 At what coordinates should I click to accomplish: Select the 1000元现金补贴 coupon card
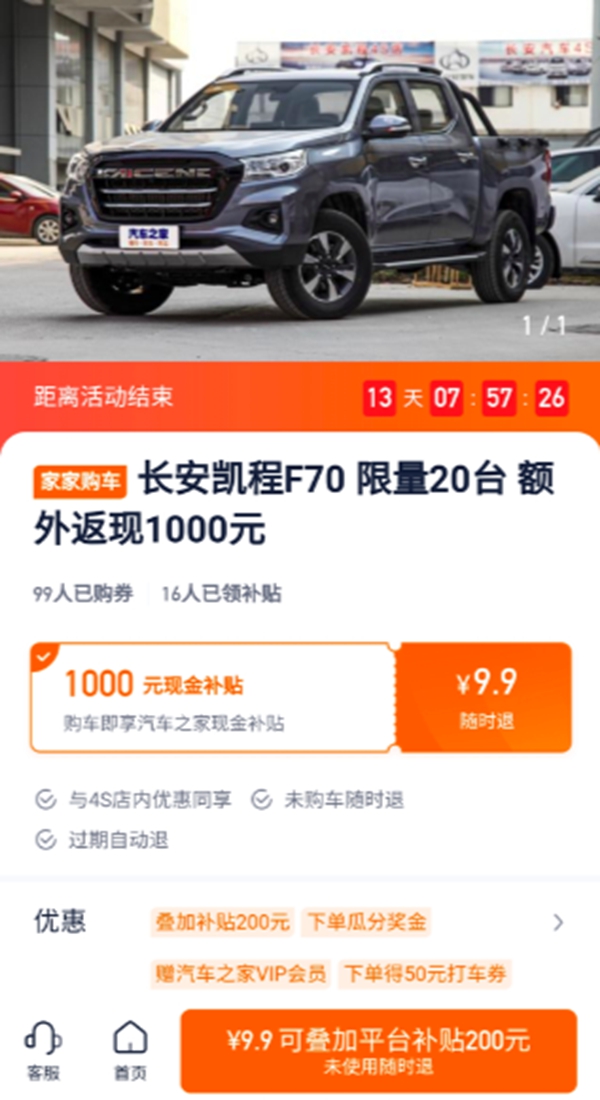click(x=213, y=697)
